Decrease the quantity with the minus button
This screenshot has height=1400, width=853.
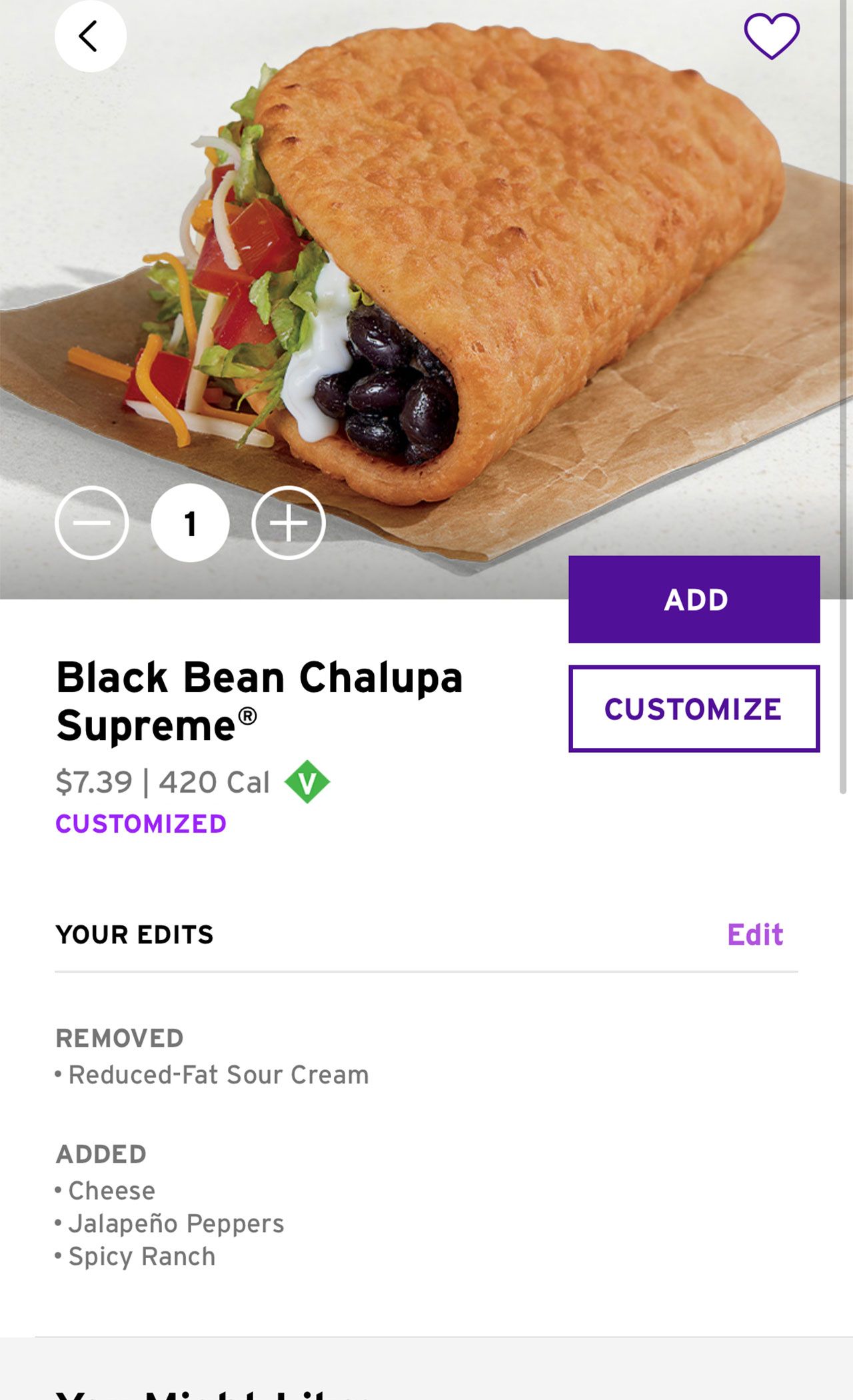click(x=92, y=523)
